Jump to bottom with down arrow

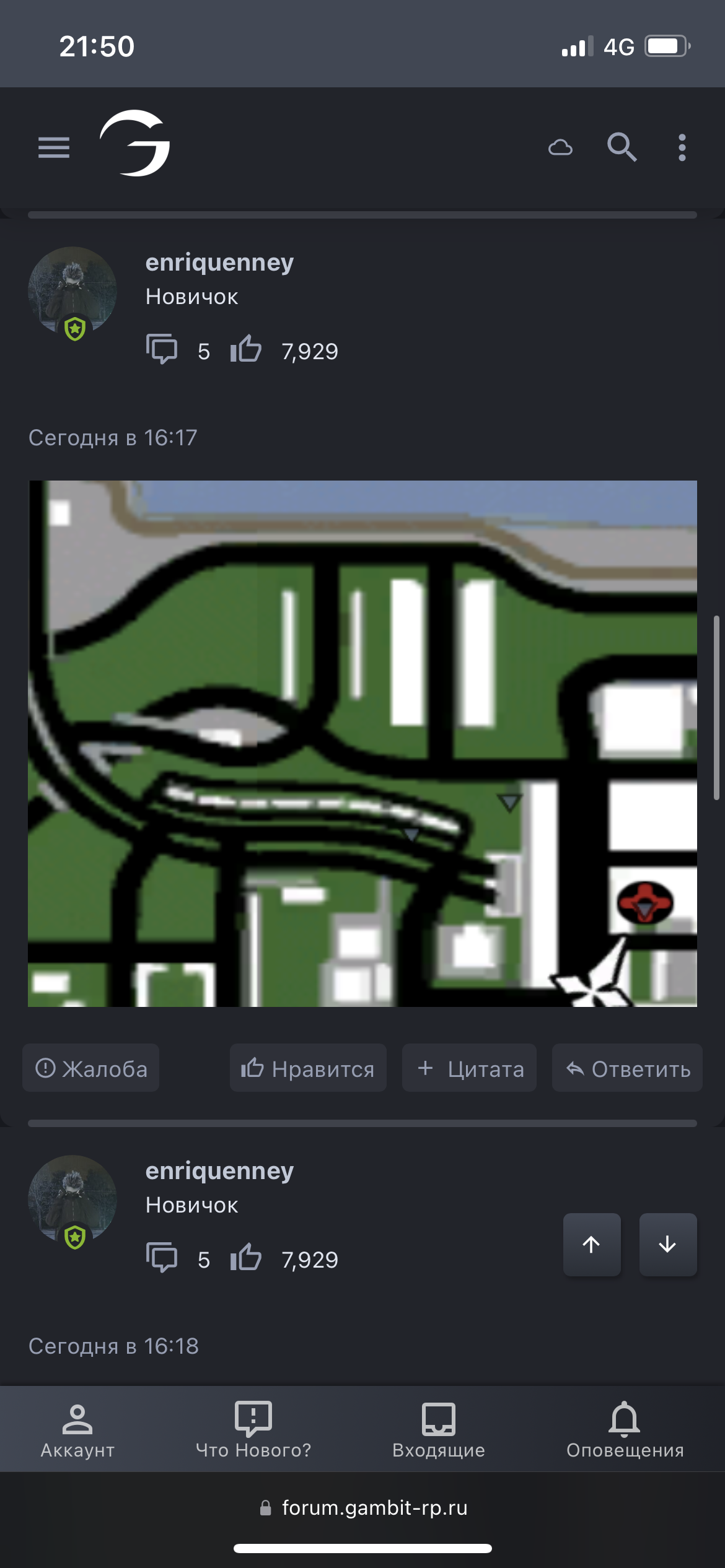(x=667, y=1244)
